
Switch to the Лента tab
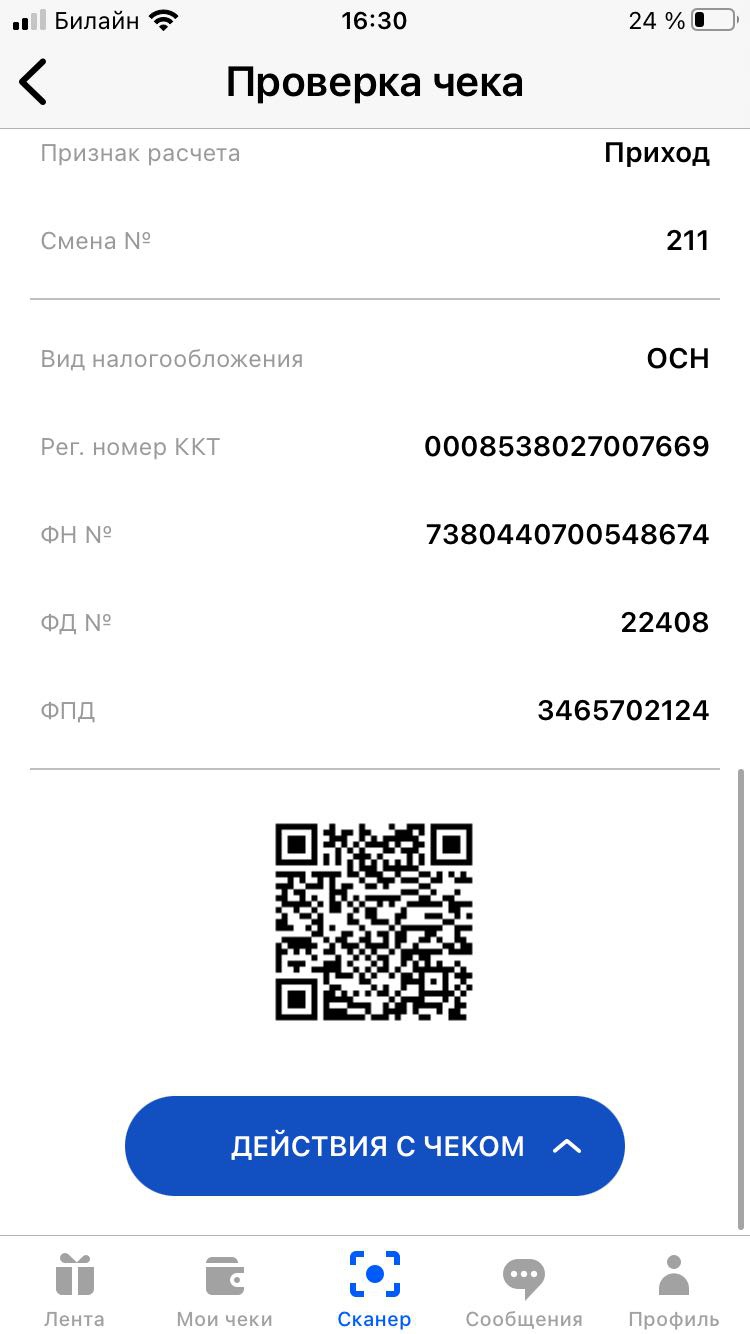[x=74, y=1288]
